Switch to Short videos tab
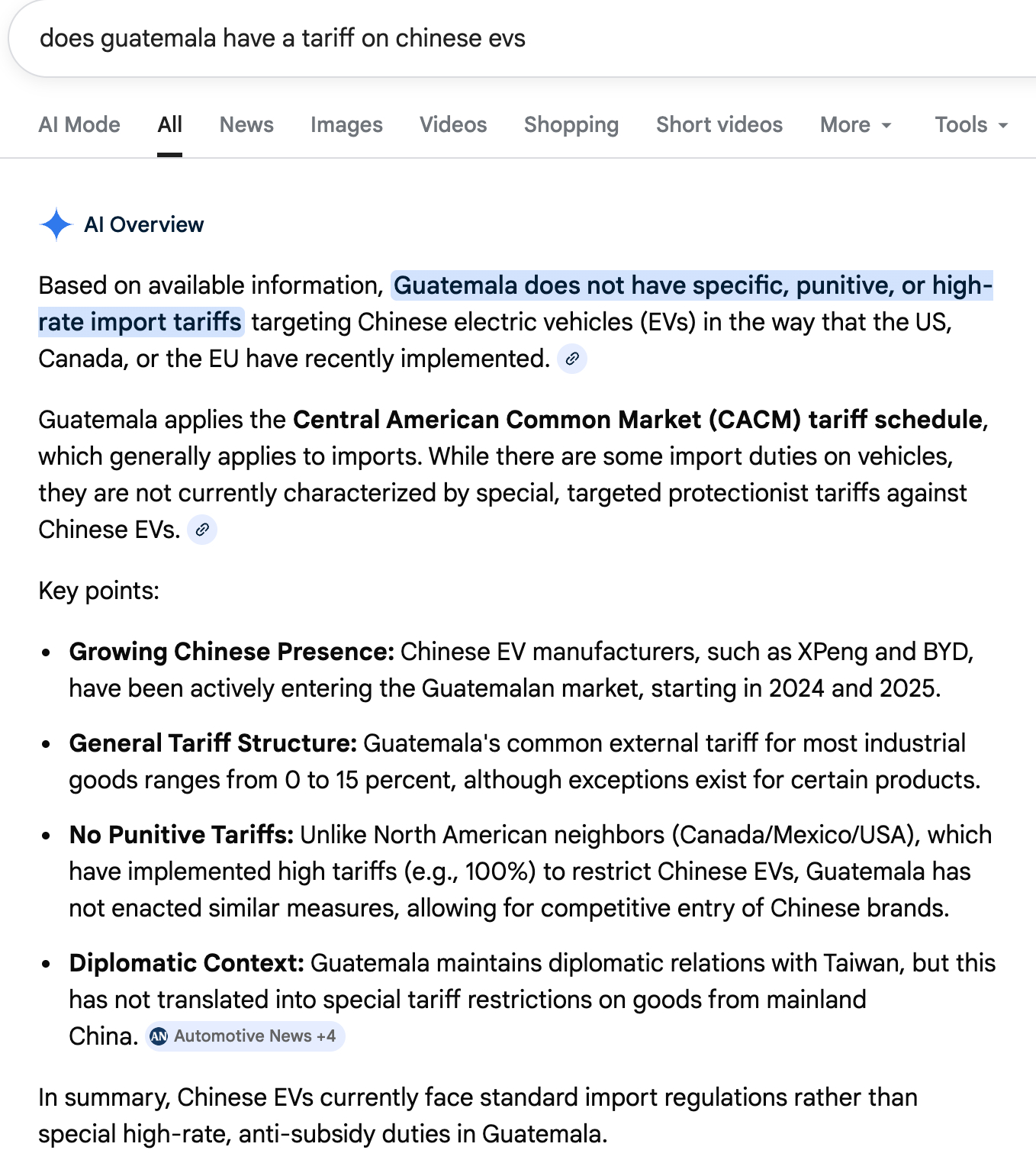The image size is (1036, 1163). [x=719, y=124]
